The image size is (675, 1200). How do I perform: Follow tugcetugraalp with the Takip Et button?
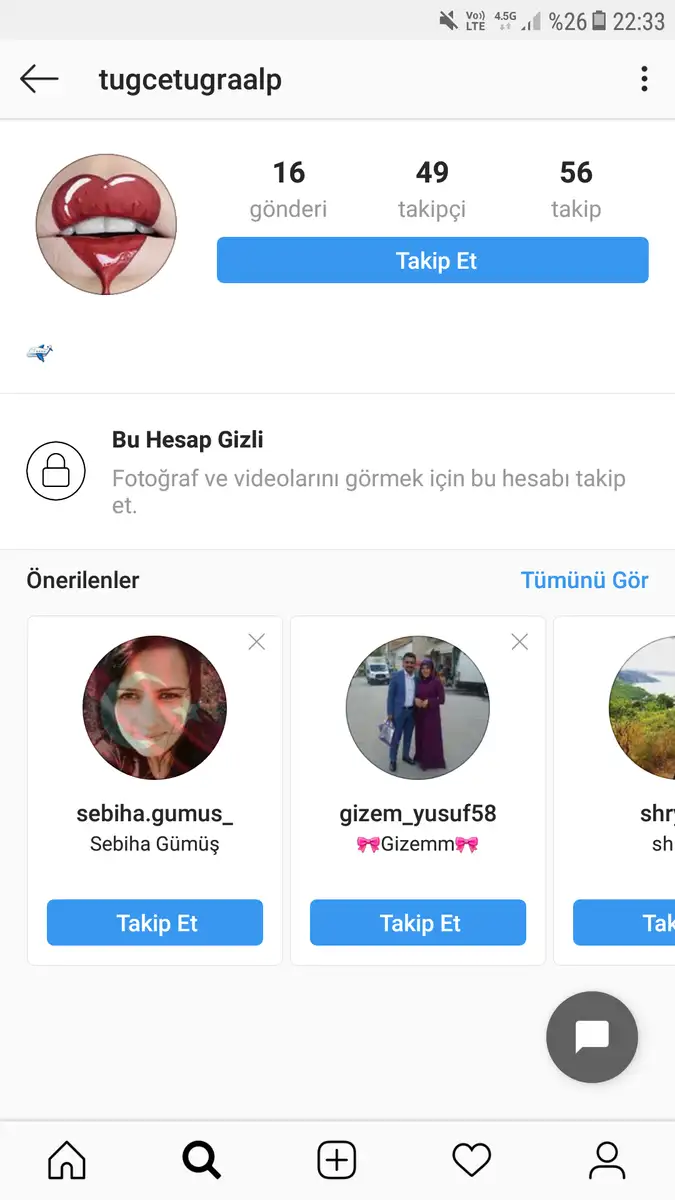pyautogui.click(x=433, y=261)
